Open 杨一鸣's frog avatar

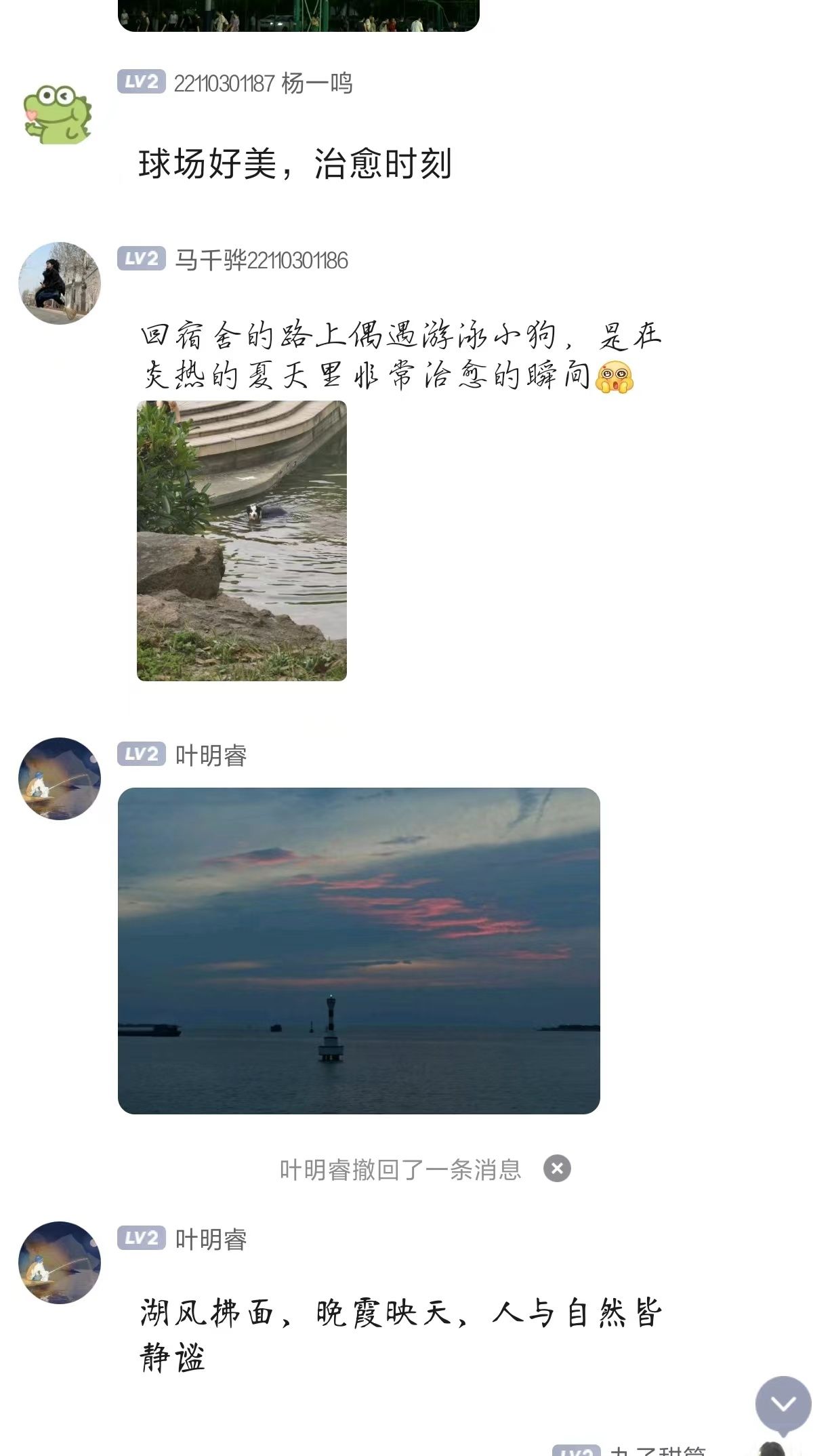[x=58, y=114]
